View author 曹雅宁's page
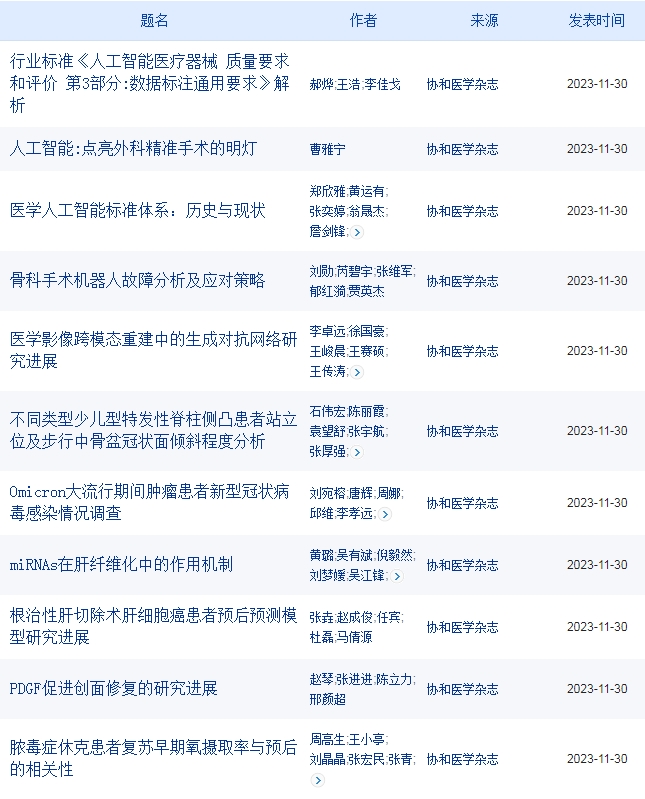This screenshot has height=799, width=645. (327, 149)
